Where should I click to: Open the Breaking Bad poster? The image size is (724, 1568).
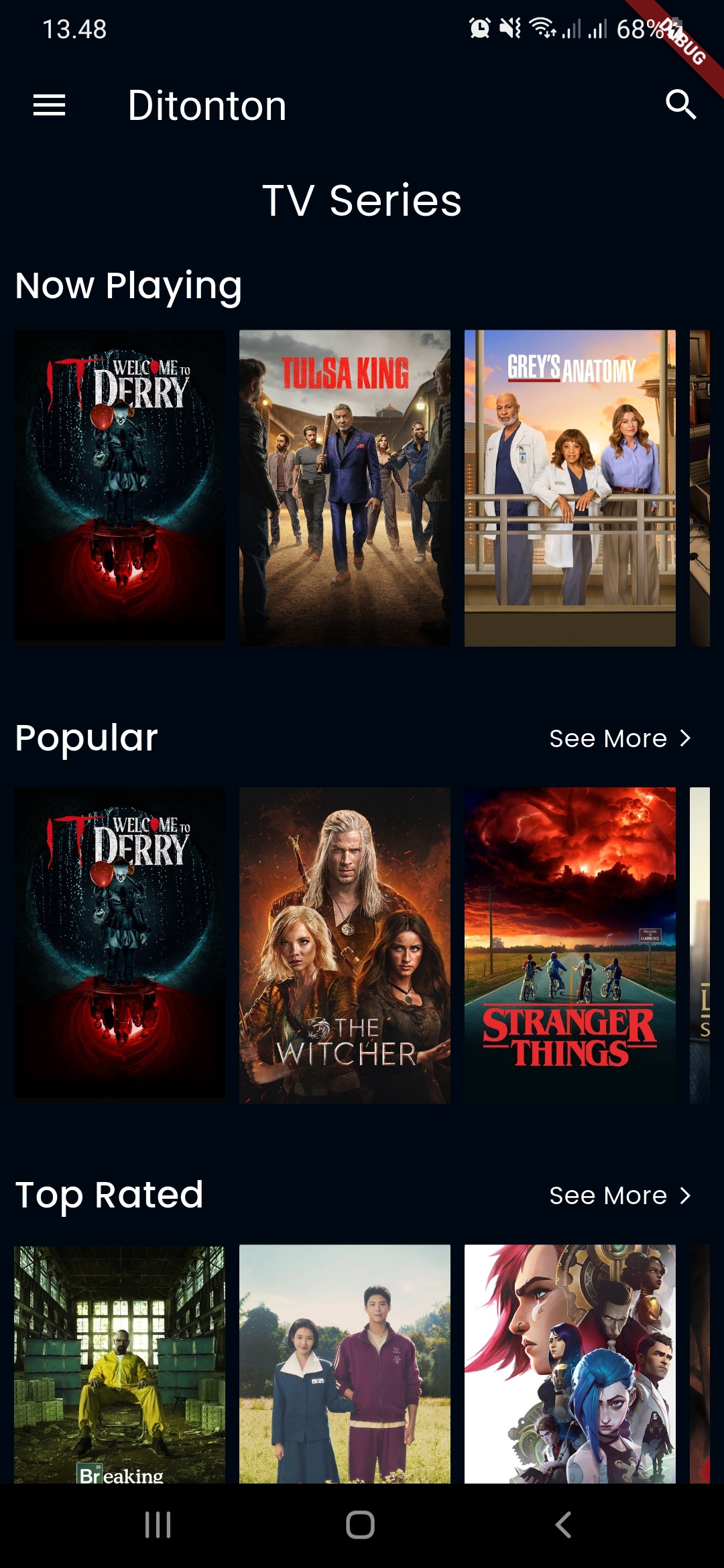tap(120, 1364)
